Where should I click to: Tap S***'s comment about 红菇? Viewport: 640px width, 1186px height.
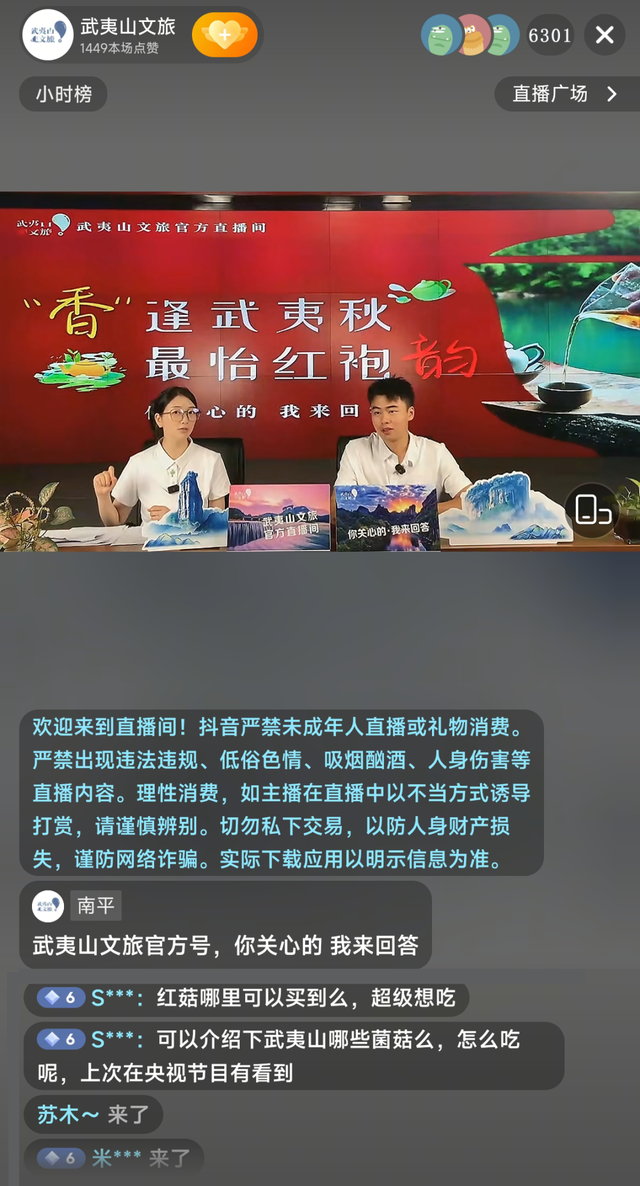[246, 997]
